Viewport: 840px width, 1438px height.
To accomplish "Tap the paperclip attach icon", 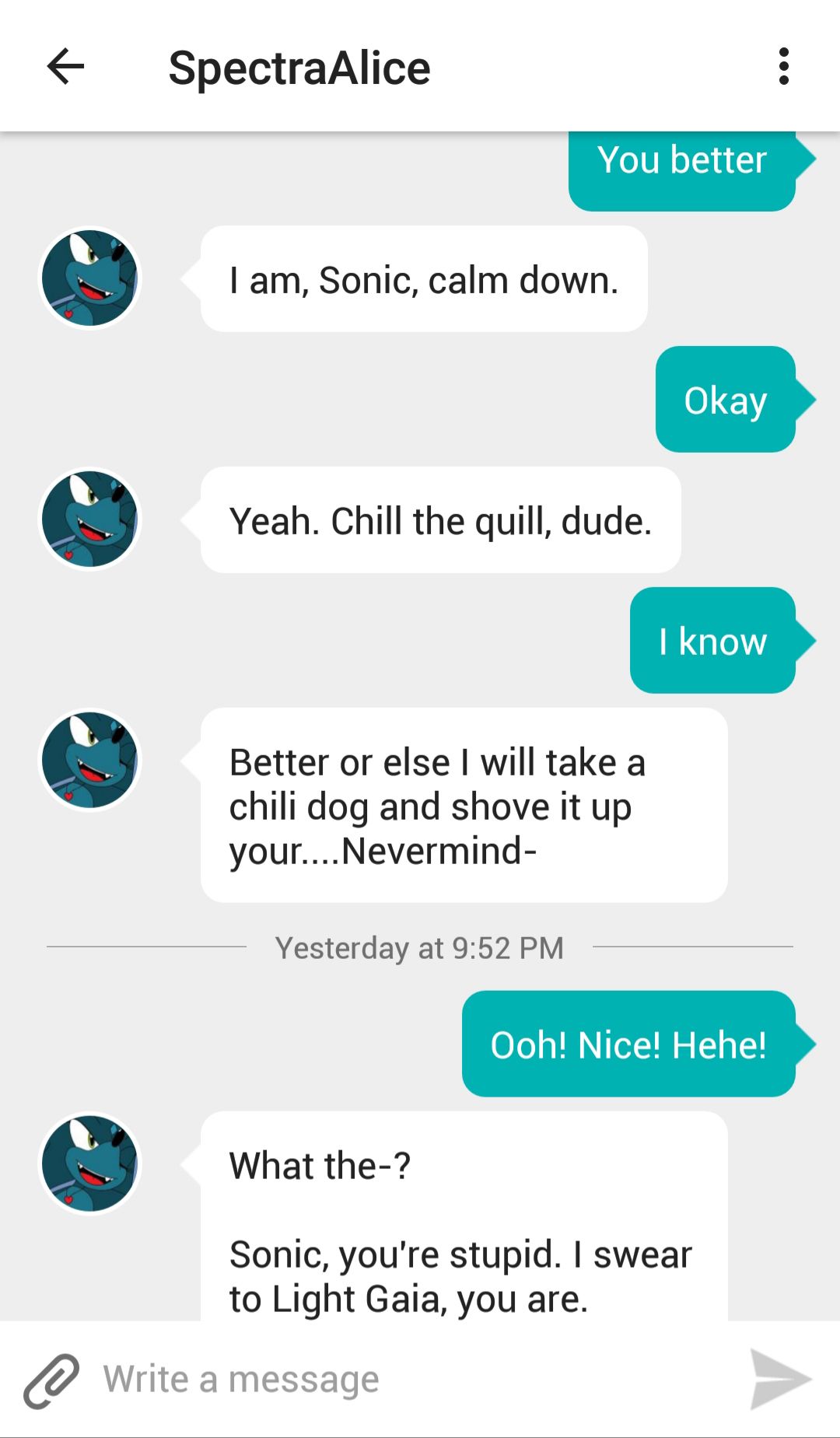I will pyautogui.click(x=51, y=1380).
